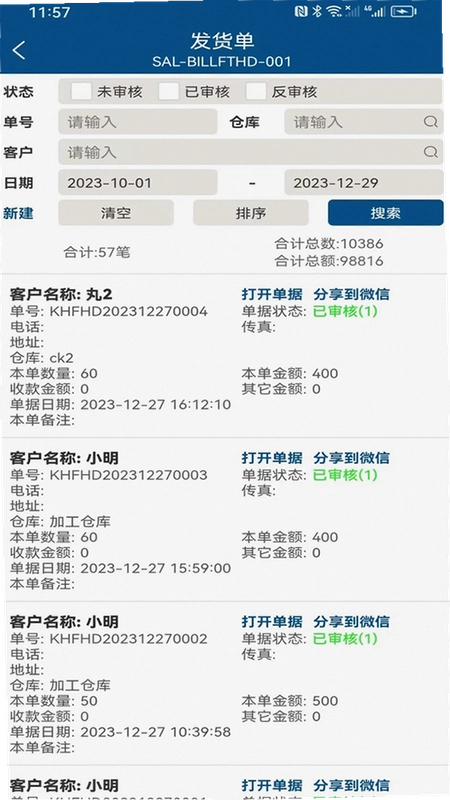Share order KHFHD202312270002 to WeChat
Viewport: 450px width, 800px height.
352,622
